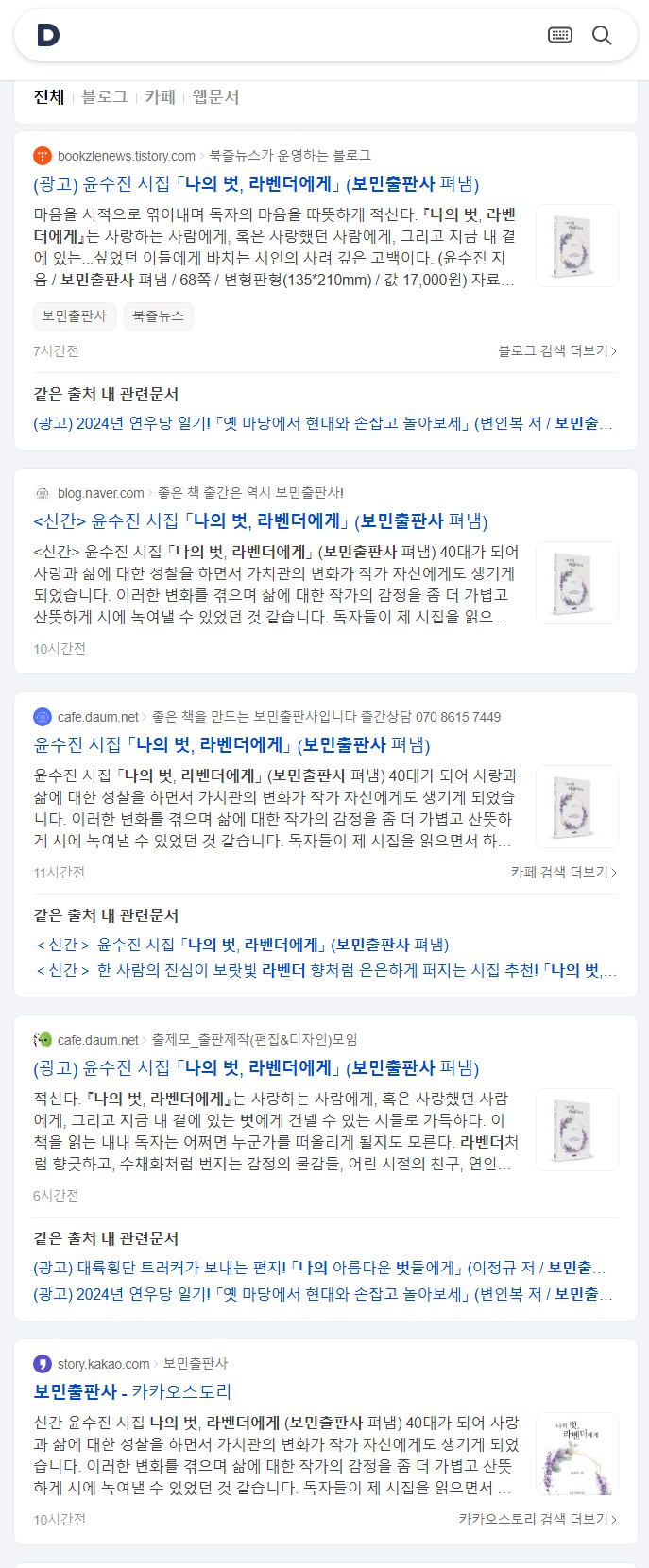Select the 북즐뉴스 tag chip
The width and height of the screenshot is (649, 1568).
(x=158, y=315)
